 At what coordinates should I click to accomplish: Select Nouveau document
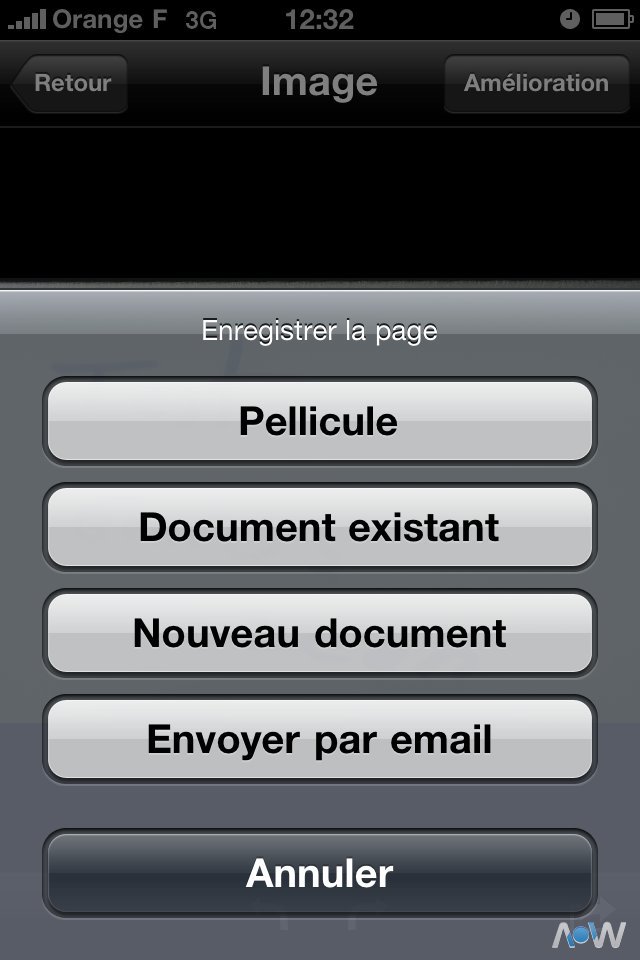[319, 633]
